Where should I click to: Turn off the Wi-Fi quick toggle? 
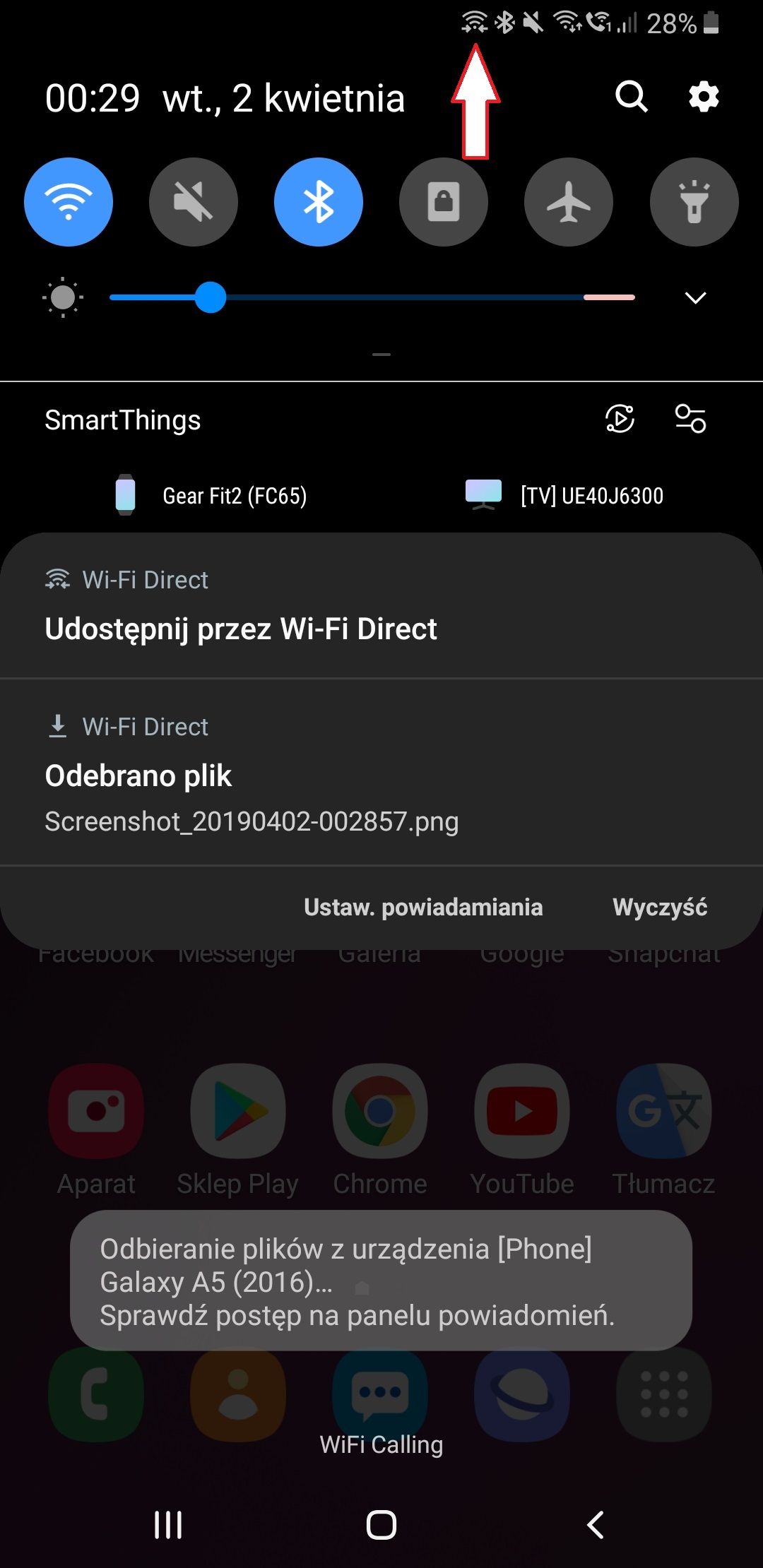pos(69,202)
